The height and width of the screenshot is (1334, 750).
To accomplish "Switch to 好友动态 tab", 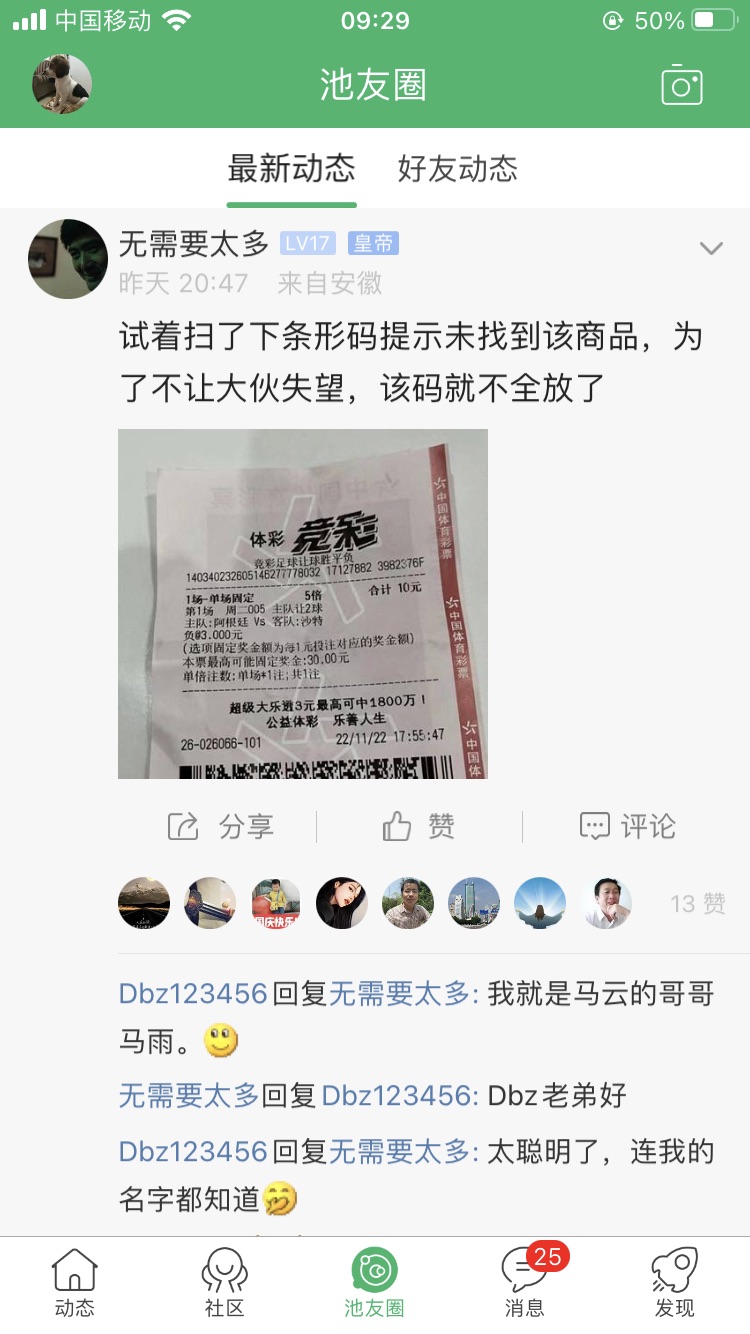I will [x=457, y=168].
